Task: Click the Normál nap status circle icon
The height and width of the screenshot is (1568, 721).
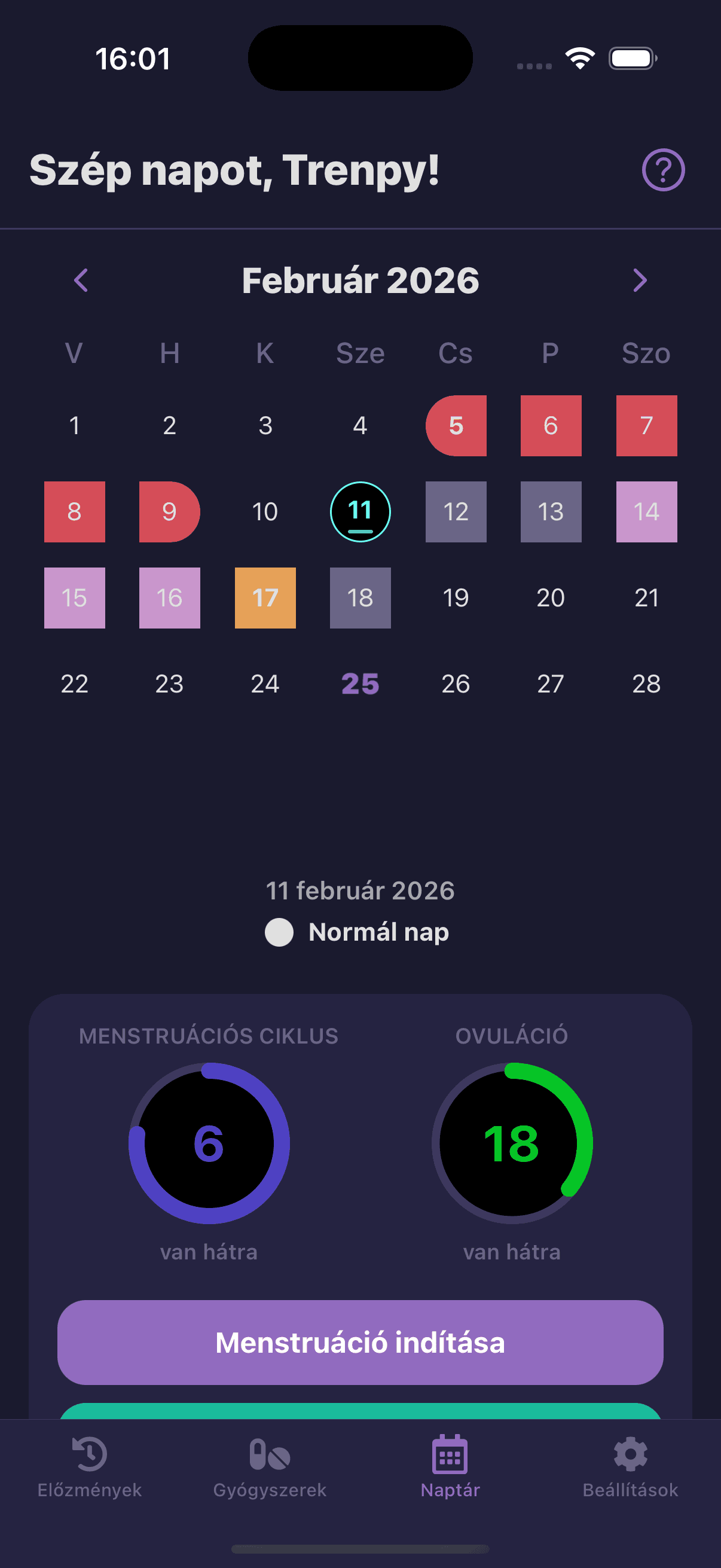Action: (279, 932)
